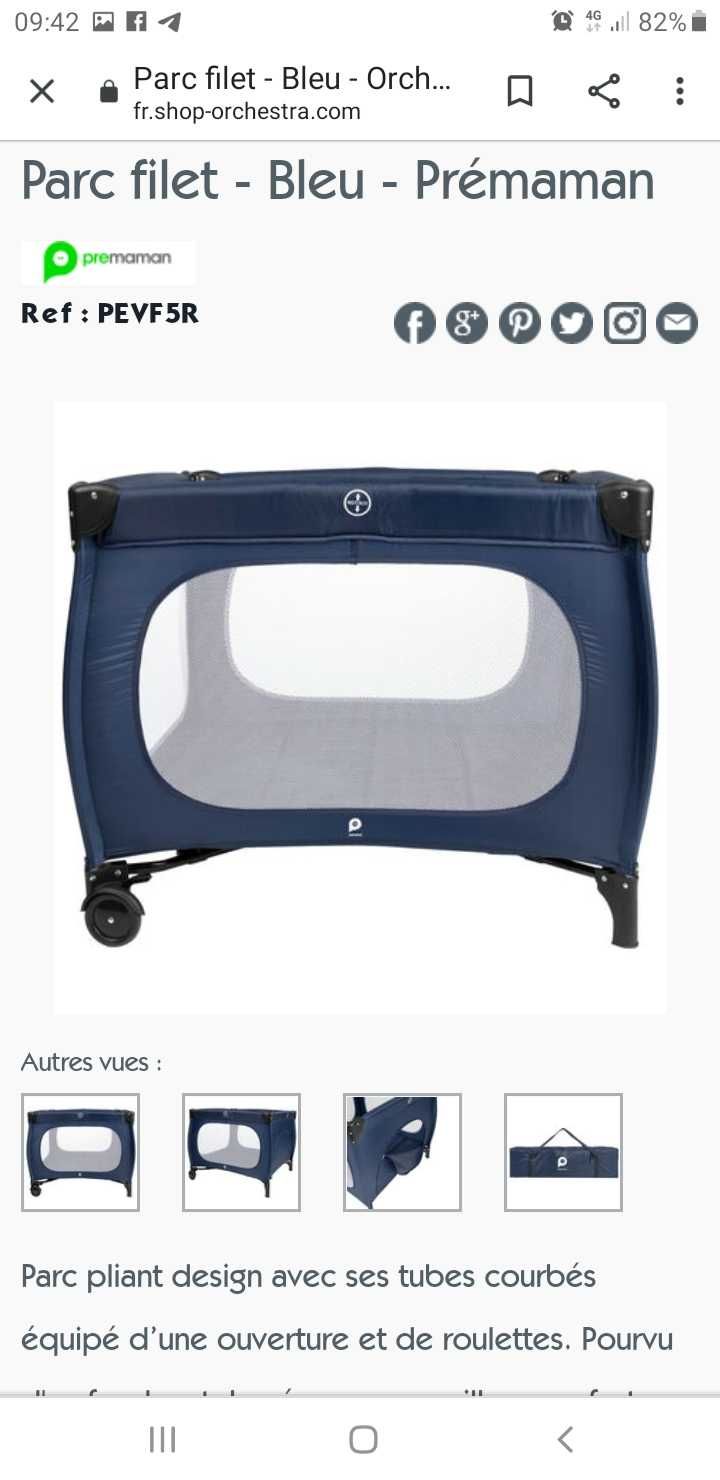Open recent apps from navigation bar
The image size is (720, 1480).
(x=162, y=1439)
